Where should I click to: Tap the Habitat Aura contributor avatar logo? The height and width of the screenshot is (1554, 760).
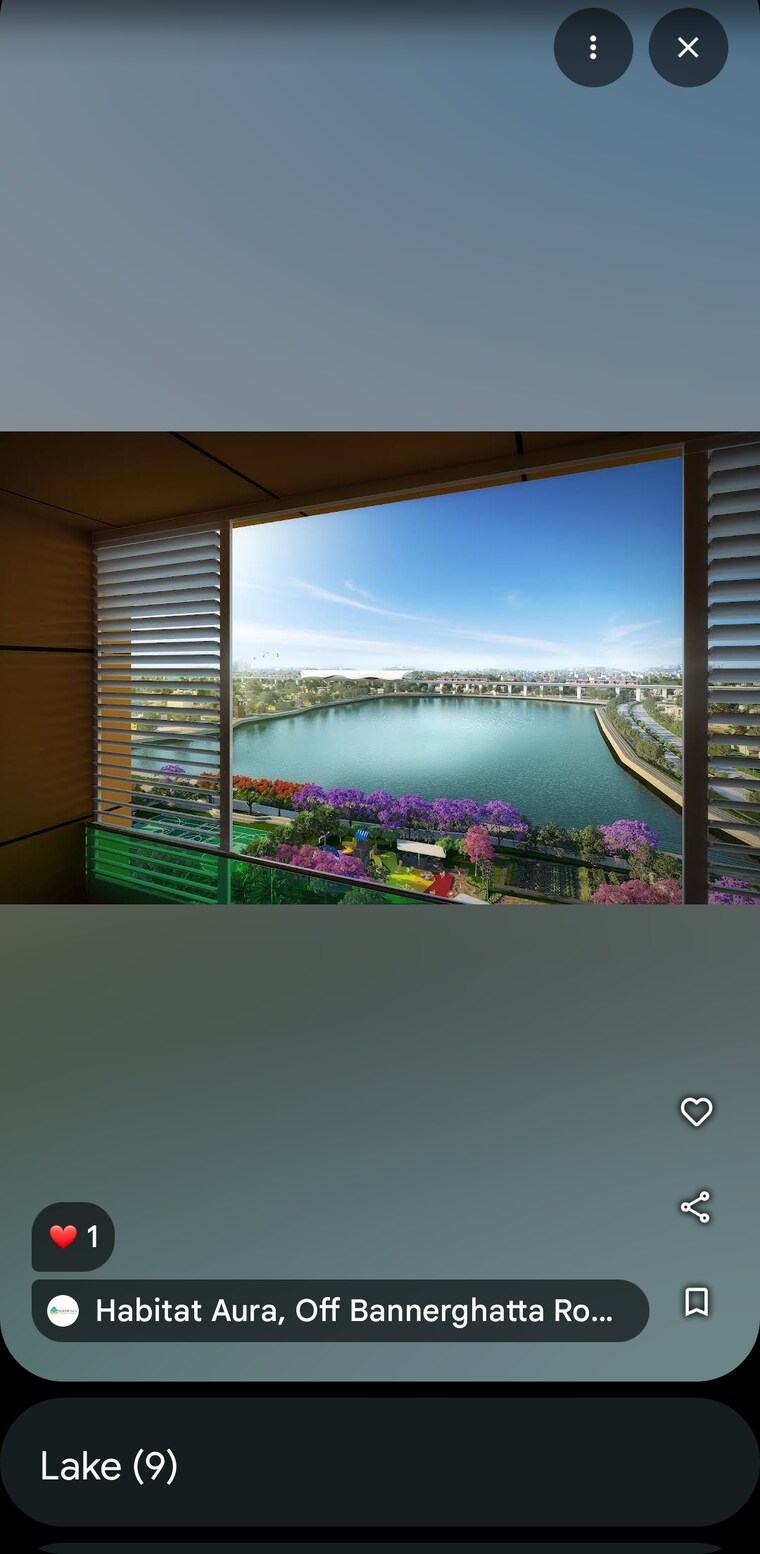coord(63,1310)
